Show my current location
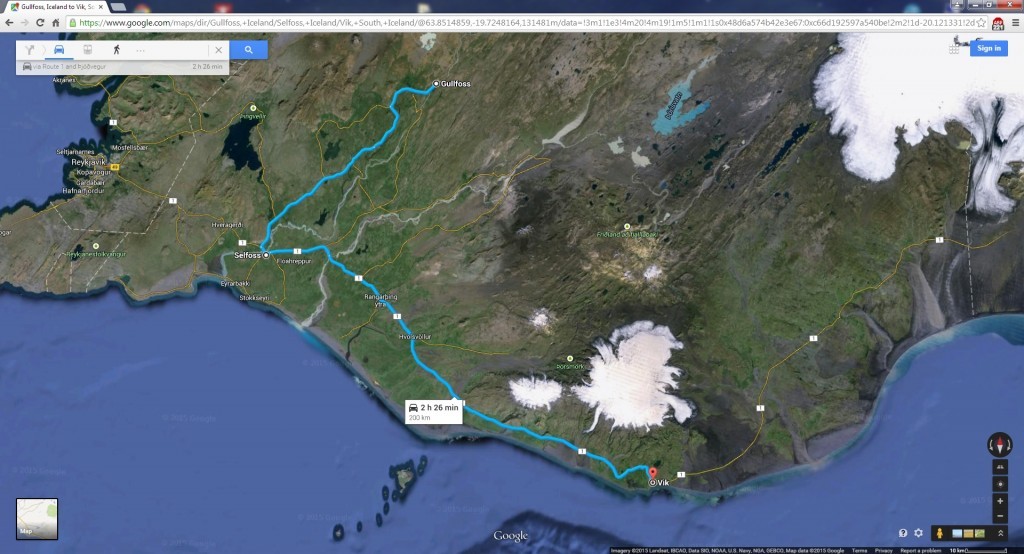 click(999, 483)
